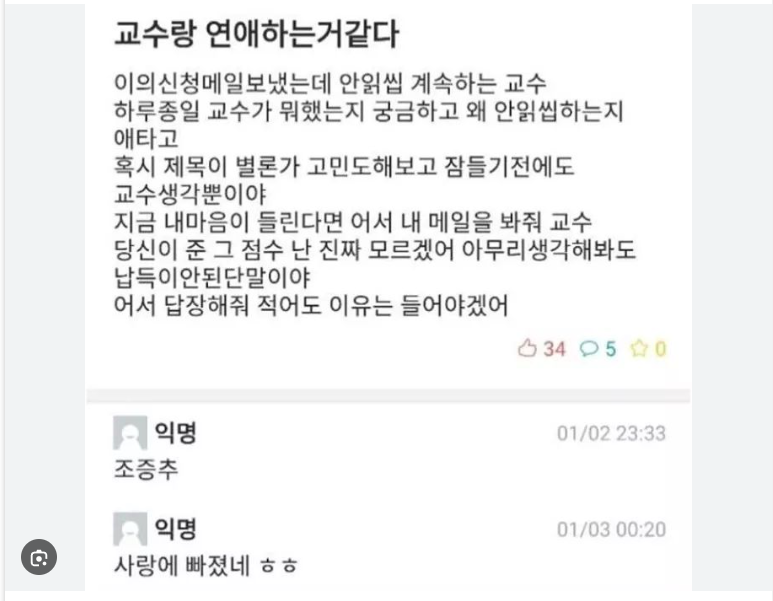The height and width of the screenshot is (601, 773).
Task: Scrap the post with the star icon
Action: click(x=638, y=349)
